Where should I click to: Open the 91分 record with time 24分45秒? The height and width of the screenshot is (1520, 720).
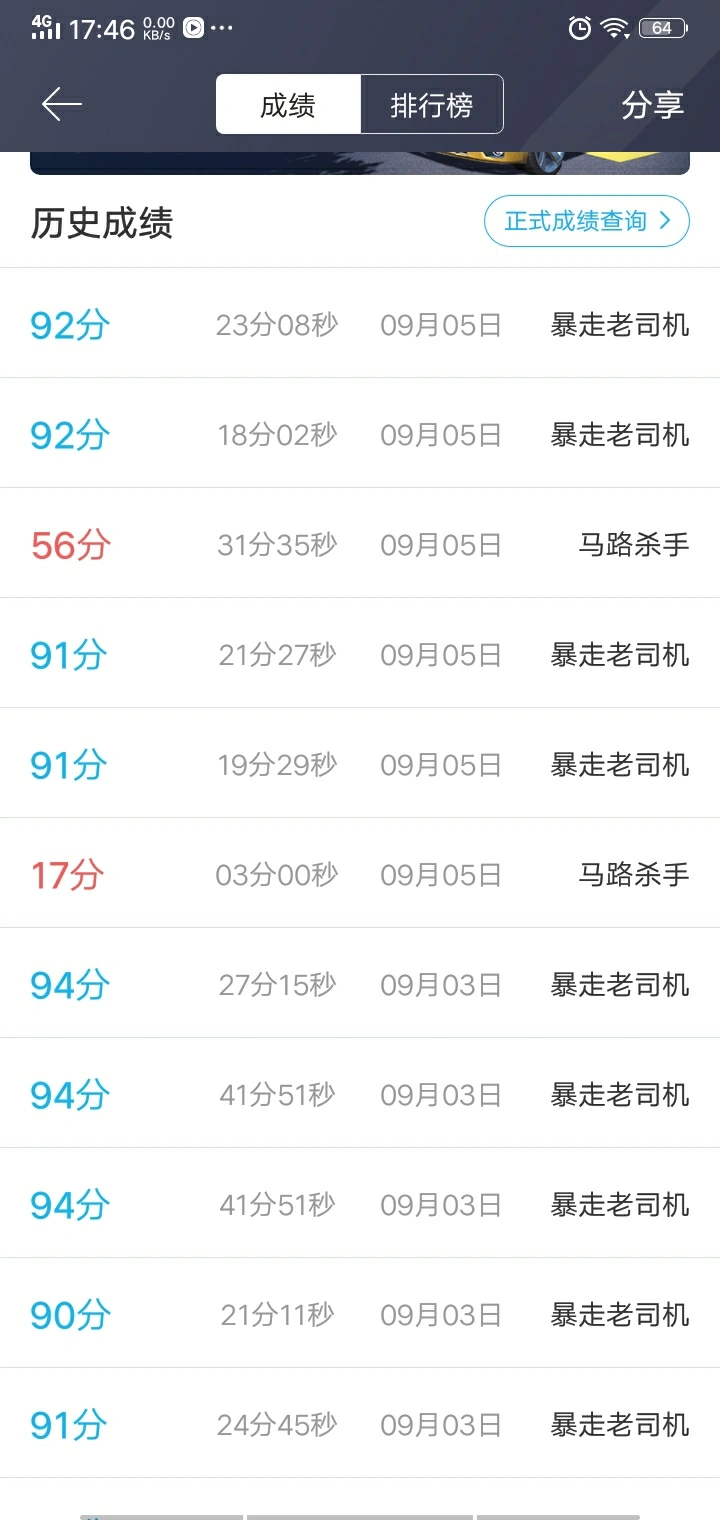(360, 1423)
